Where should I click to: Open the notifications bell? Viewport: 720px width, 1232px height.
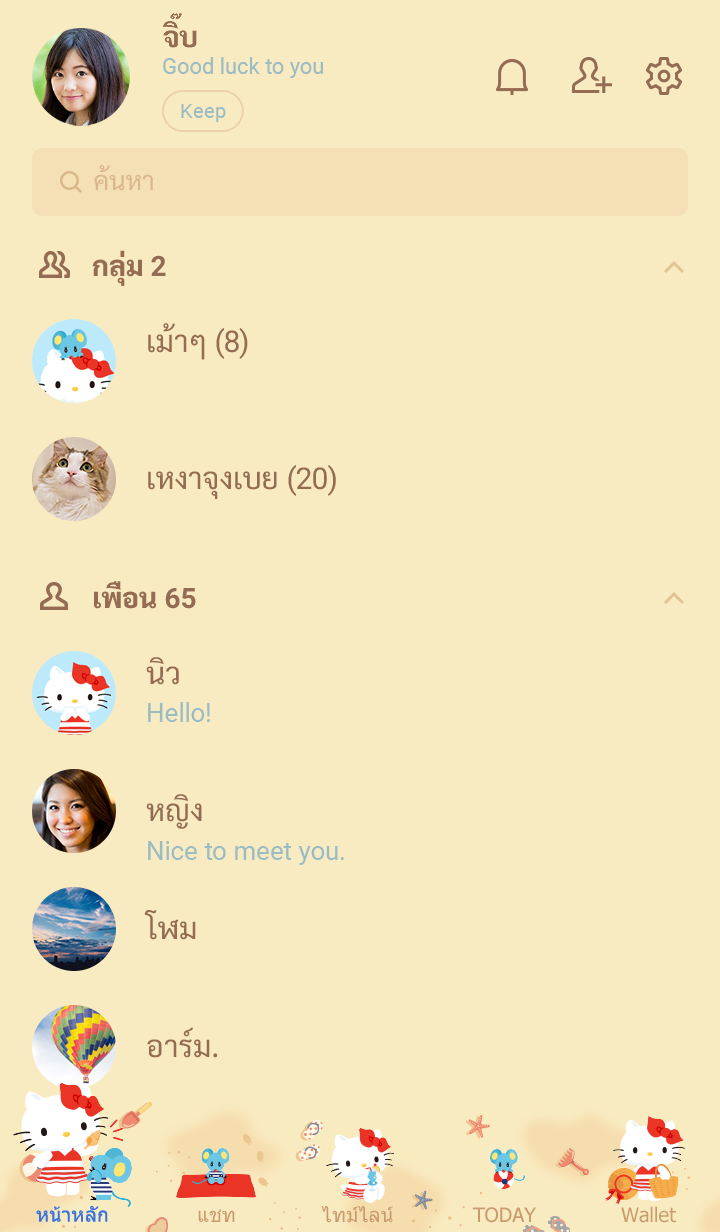click(x=512, y=77)
